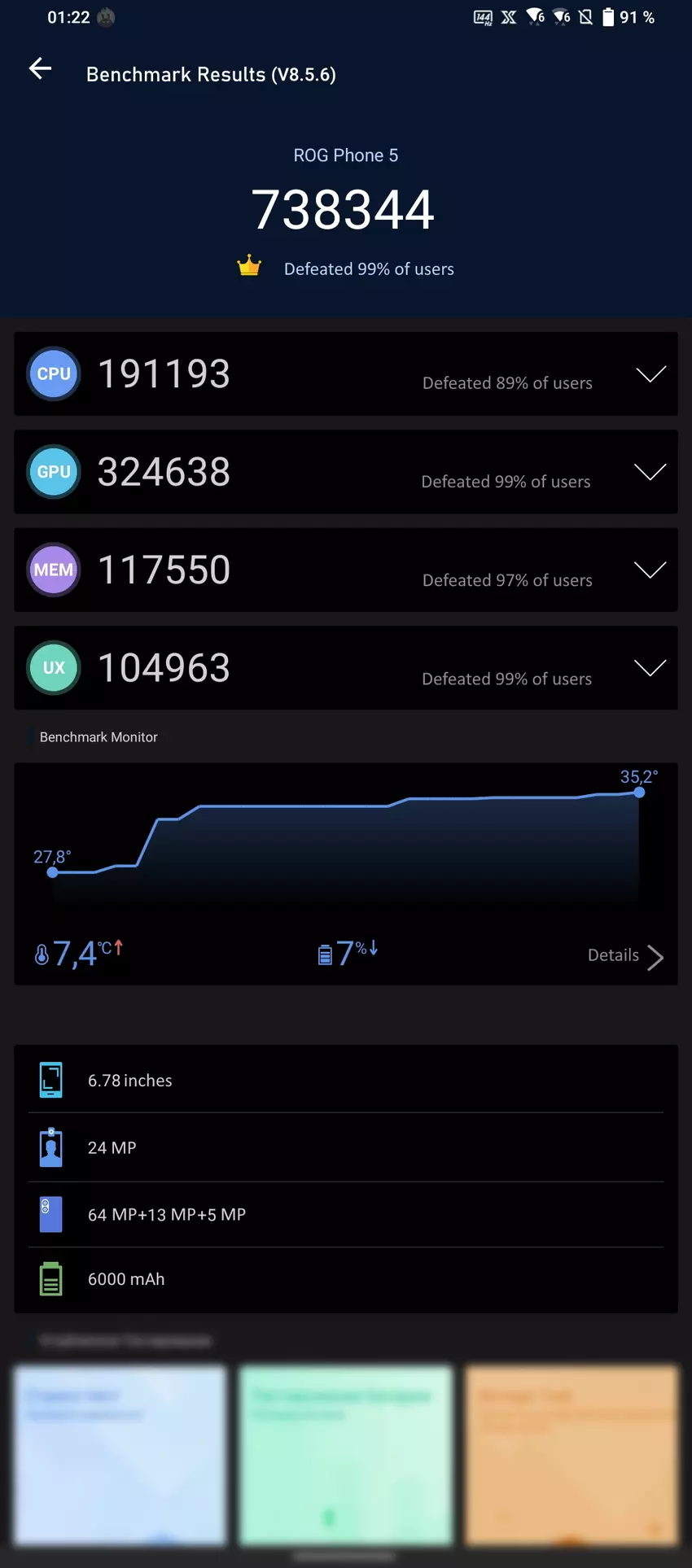The image size is (692, 1568).
Task: Expand the UX score section
Action: pos(650,668)
